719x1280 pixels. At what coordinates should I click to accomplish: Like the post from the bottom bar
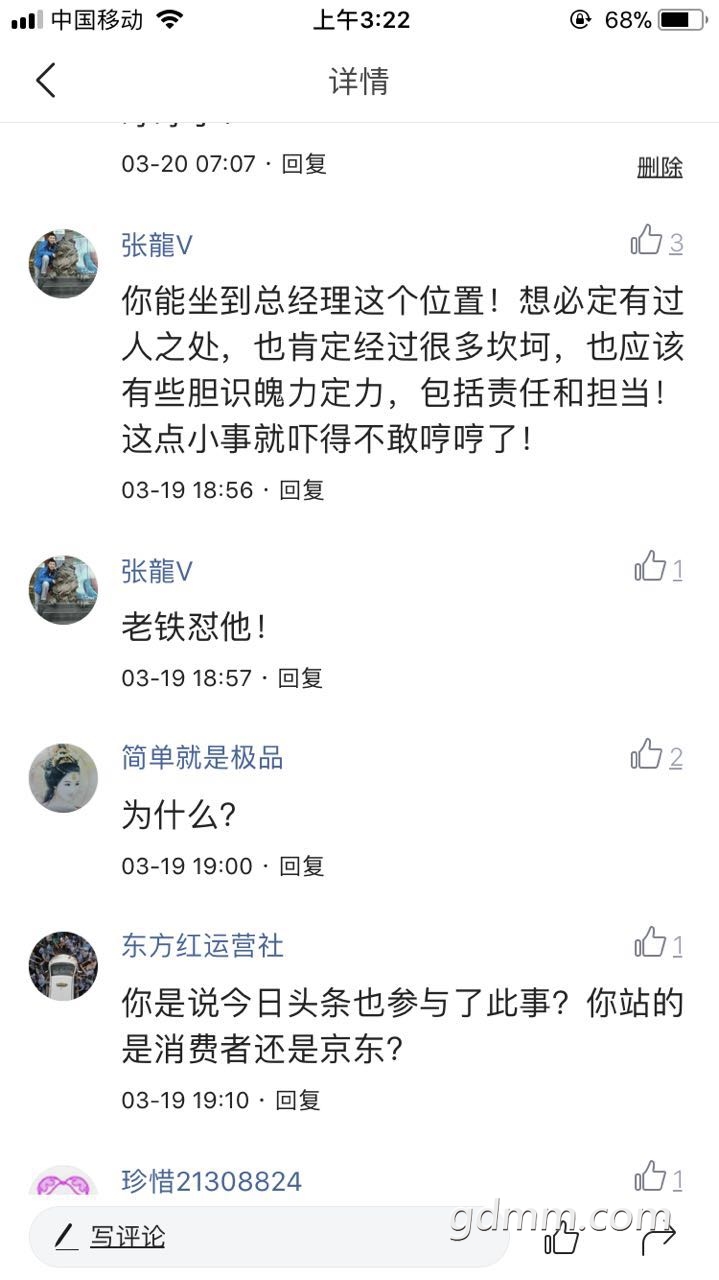click(562, 1239)
